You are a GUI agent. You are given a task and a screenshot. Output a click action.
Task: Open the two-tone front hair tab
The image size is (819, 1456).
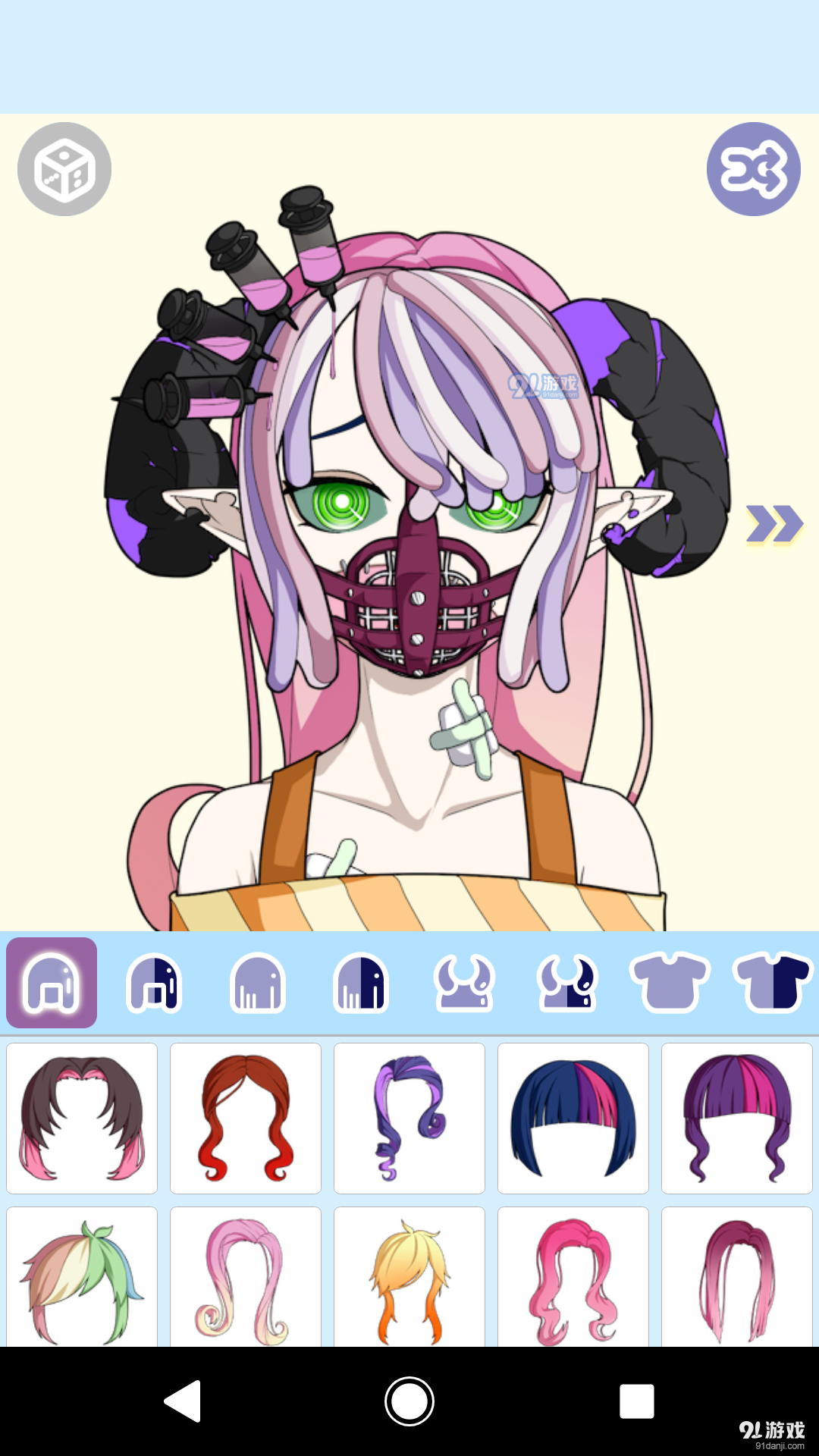coord(155,983)
